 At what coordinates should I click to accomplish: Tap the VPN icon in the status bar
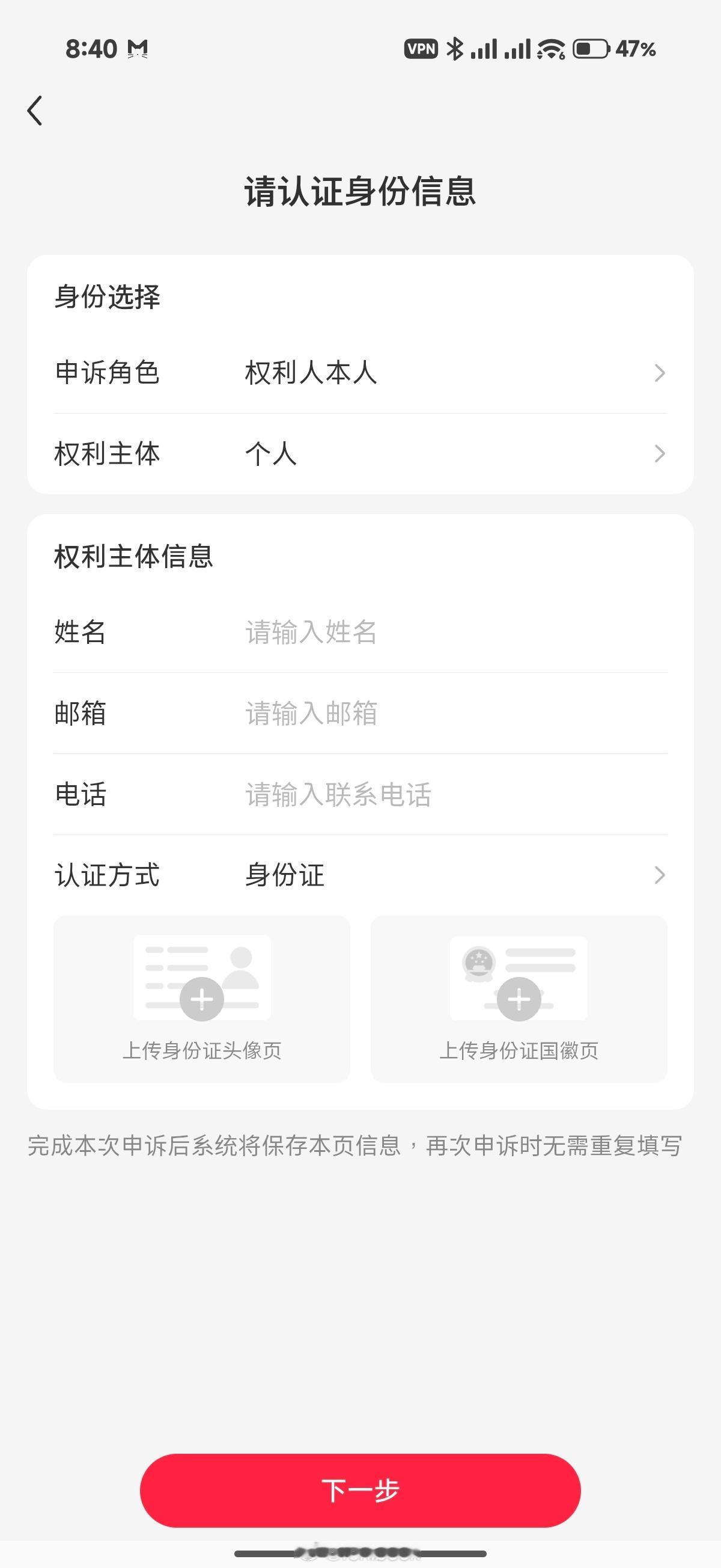pyautogui.click(x=422, y=49)
